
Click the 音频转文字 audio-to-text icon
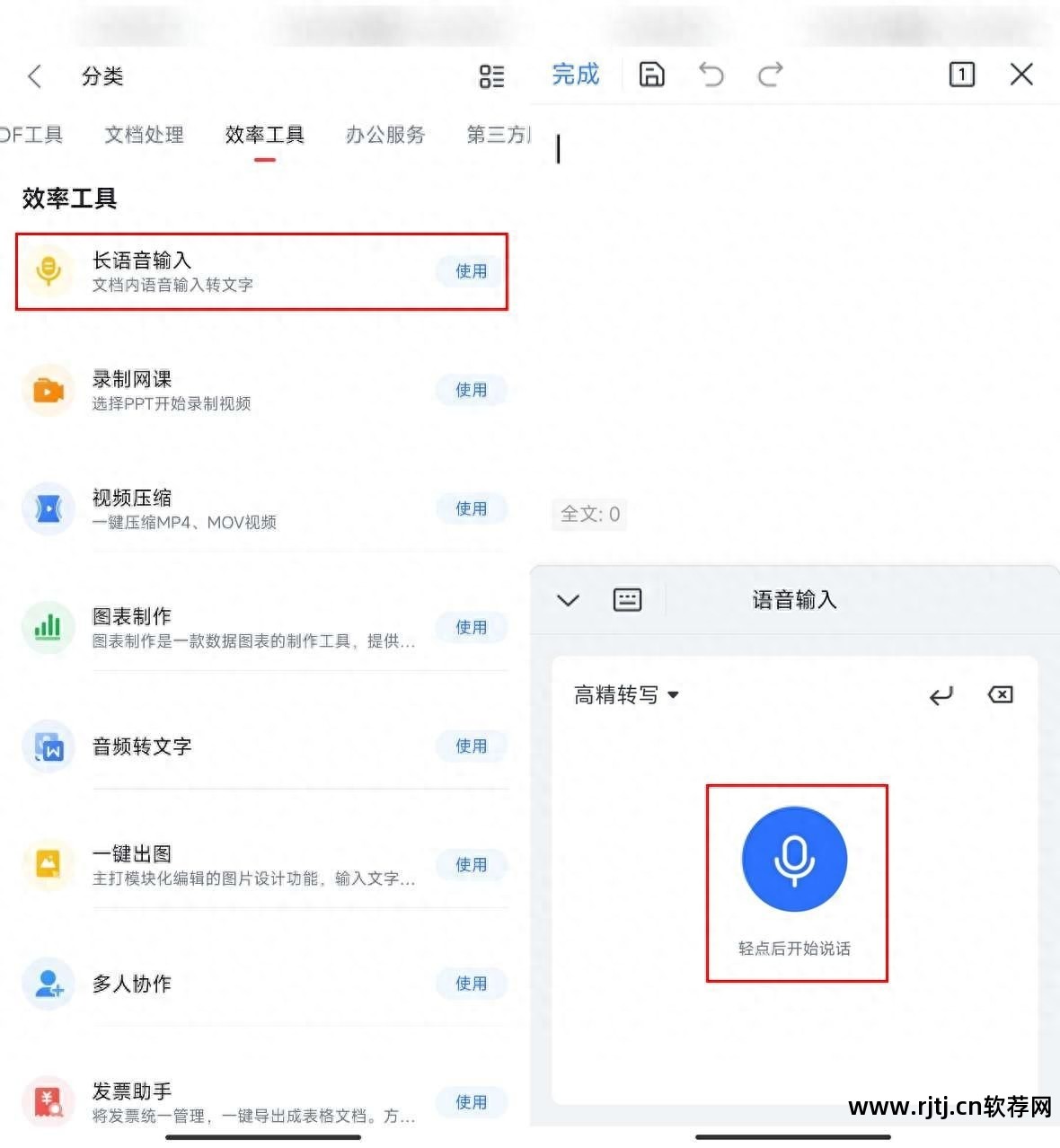[49, 746]
